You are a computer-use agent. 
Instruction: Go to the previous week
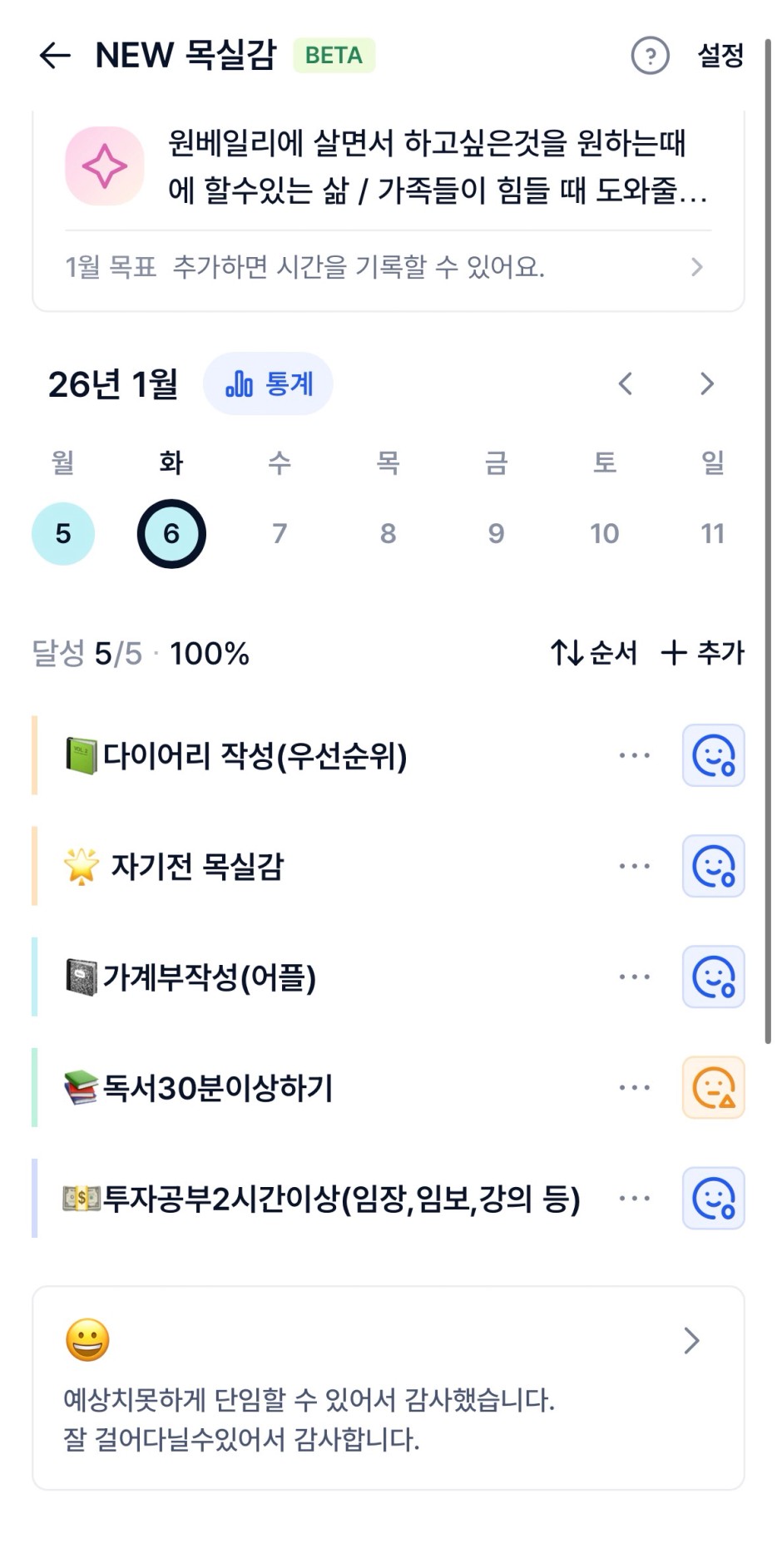click(626, 383)
